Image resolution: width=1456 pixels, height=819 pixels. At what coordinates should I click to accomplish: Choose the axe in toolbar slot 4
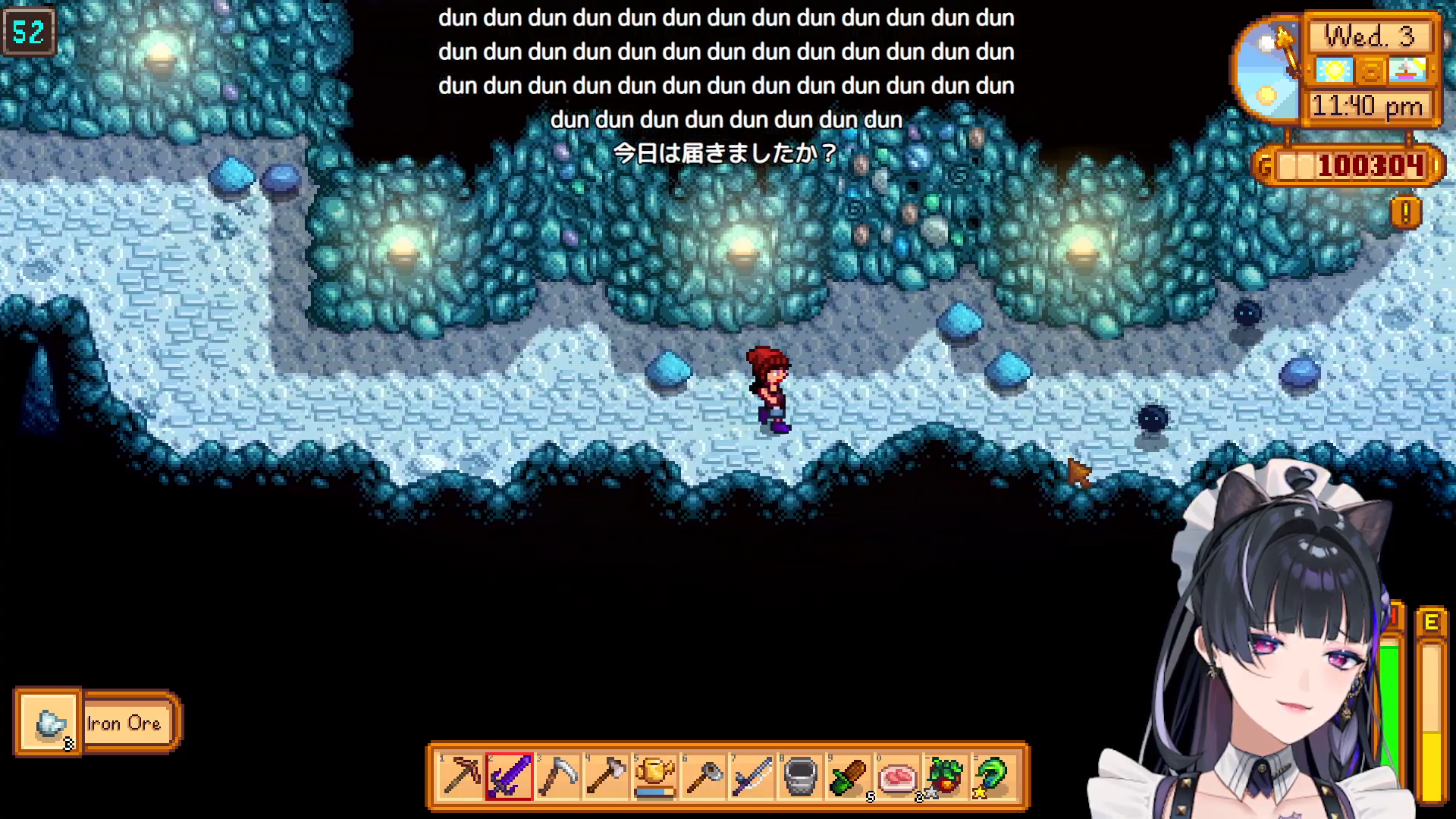(x=607, y=777)
